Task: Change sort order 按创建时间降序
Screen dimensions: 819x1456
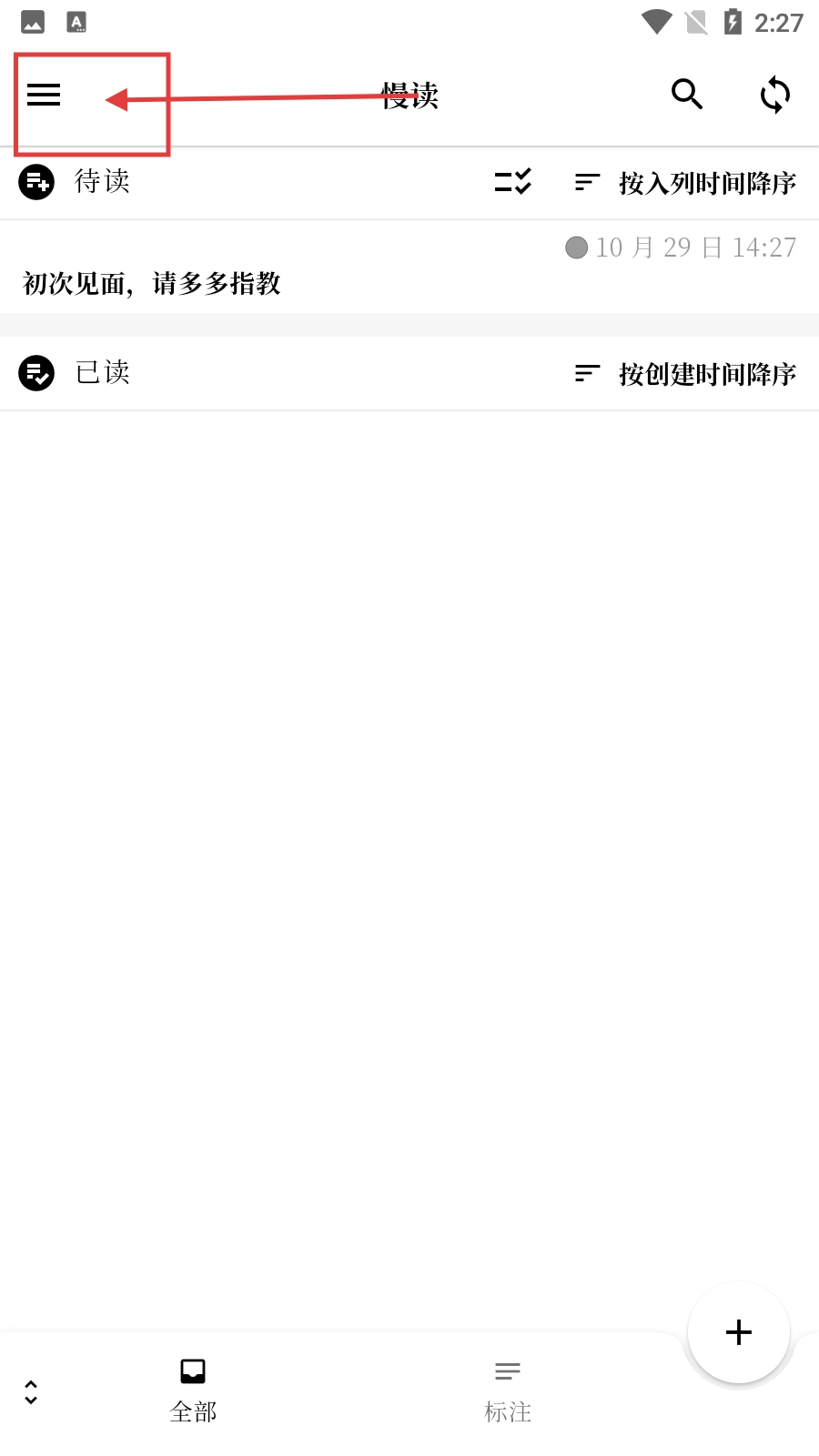Action: pos(686,374)
